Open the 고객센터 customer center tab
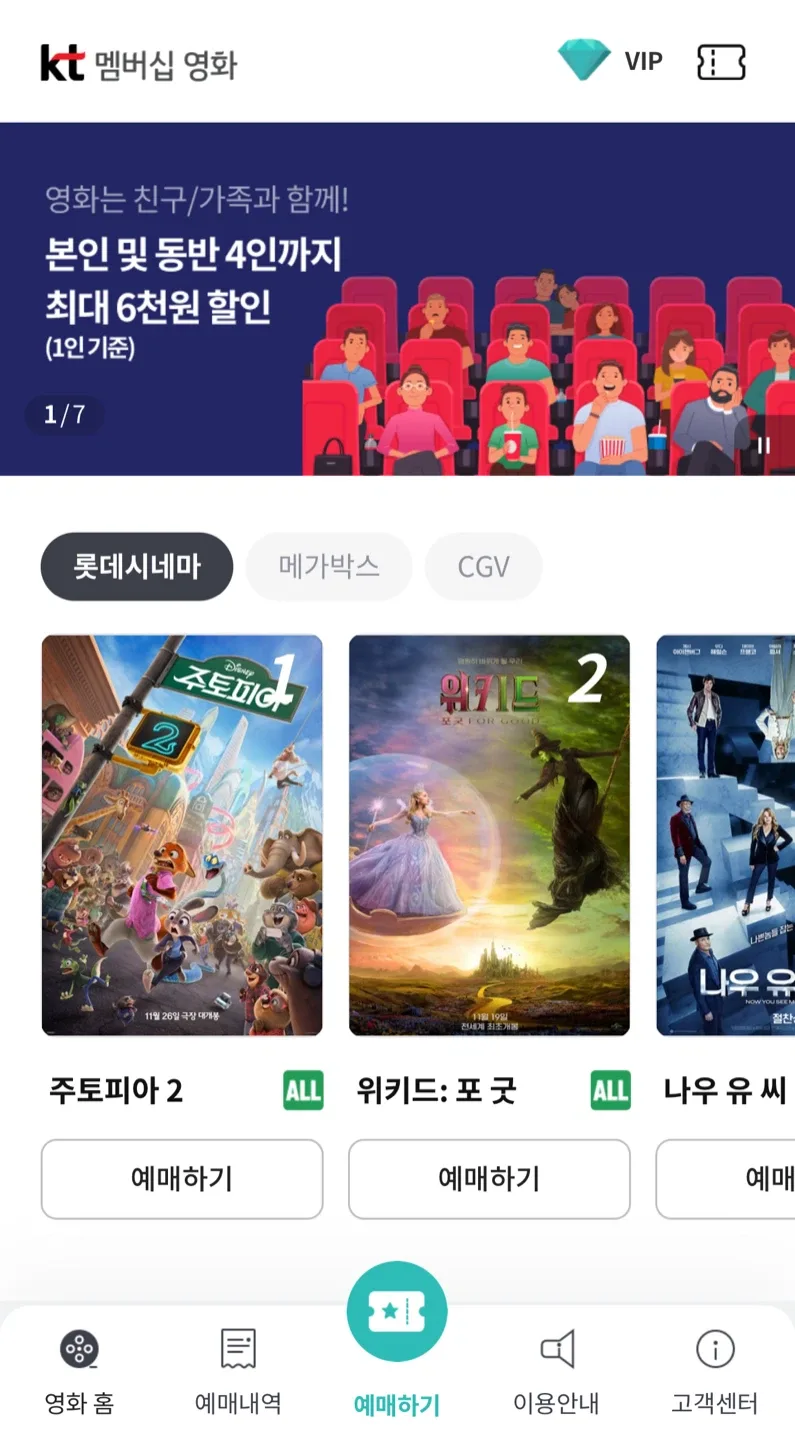The height and width of the screenshot is (1440, 795). point(714,1372)
